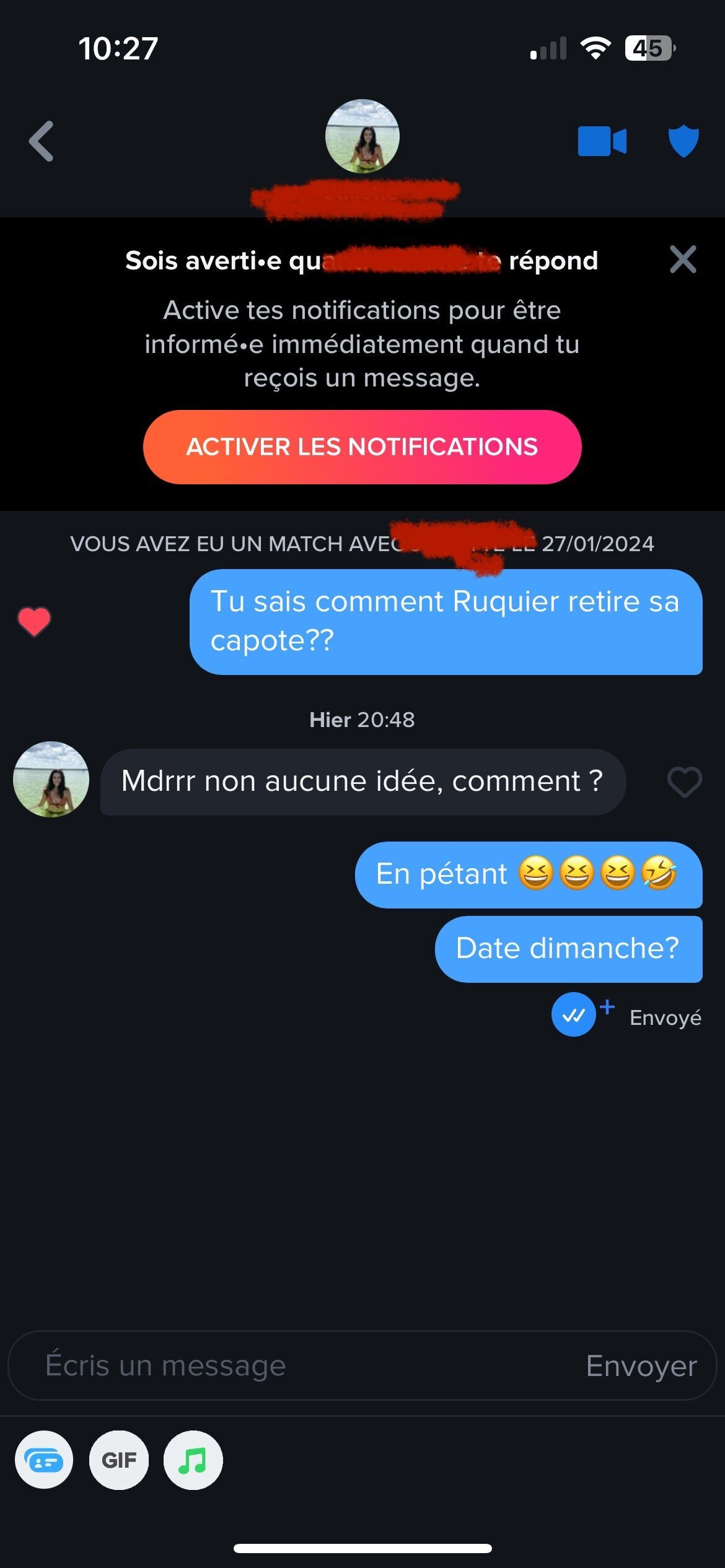The image size is (725, 1568).
Task: Tap Envoyer to send the message
Action: click(641, 1365)
